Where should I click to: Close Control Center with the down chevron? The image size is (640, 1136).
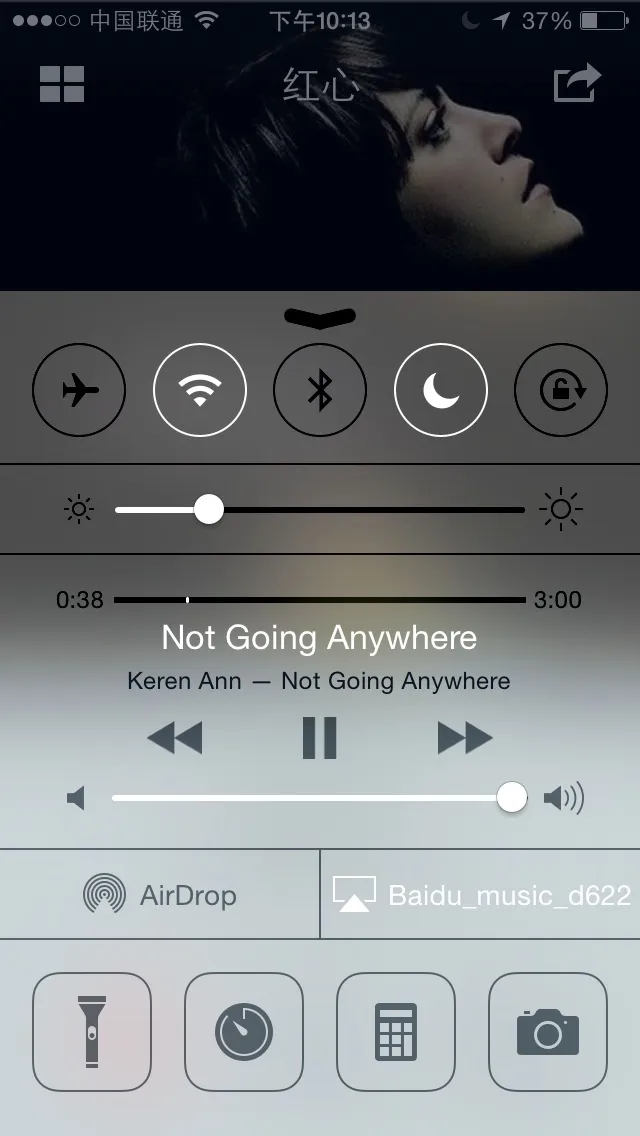pos(320,317)
